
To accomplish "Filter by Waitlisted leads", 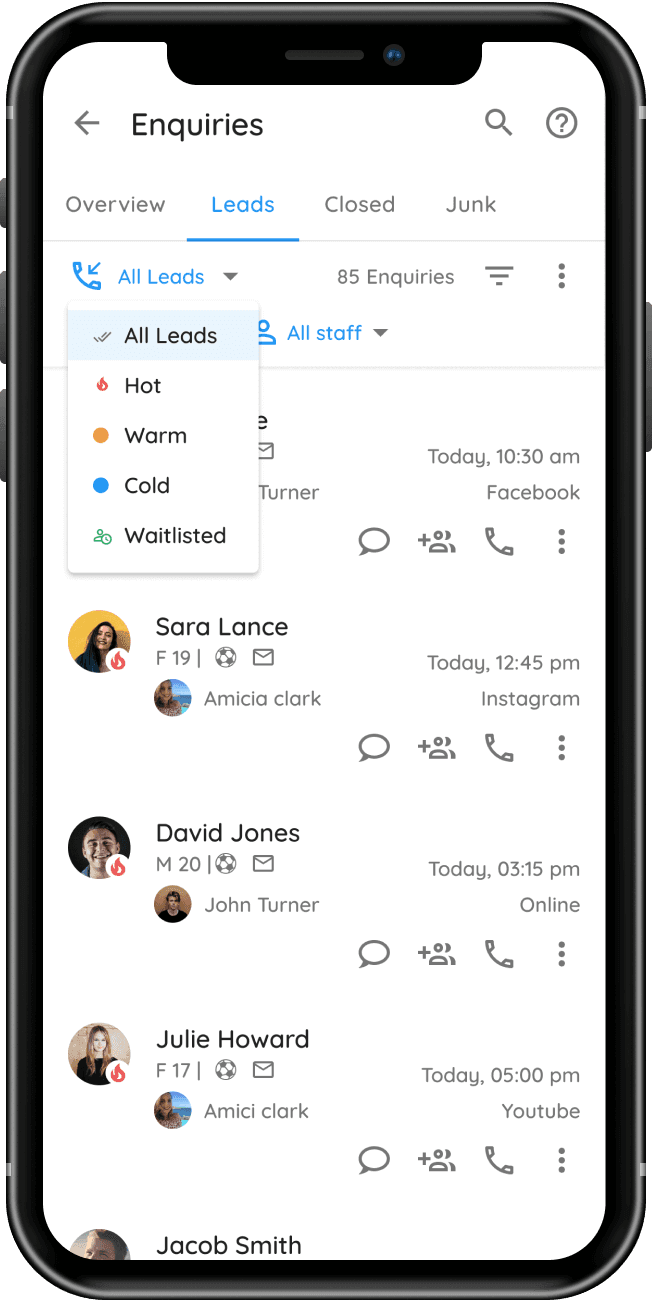I will [174, 536].
